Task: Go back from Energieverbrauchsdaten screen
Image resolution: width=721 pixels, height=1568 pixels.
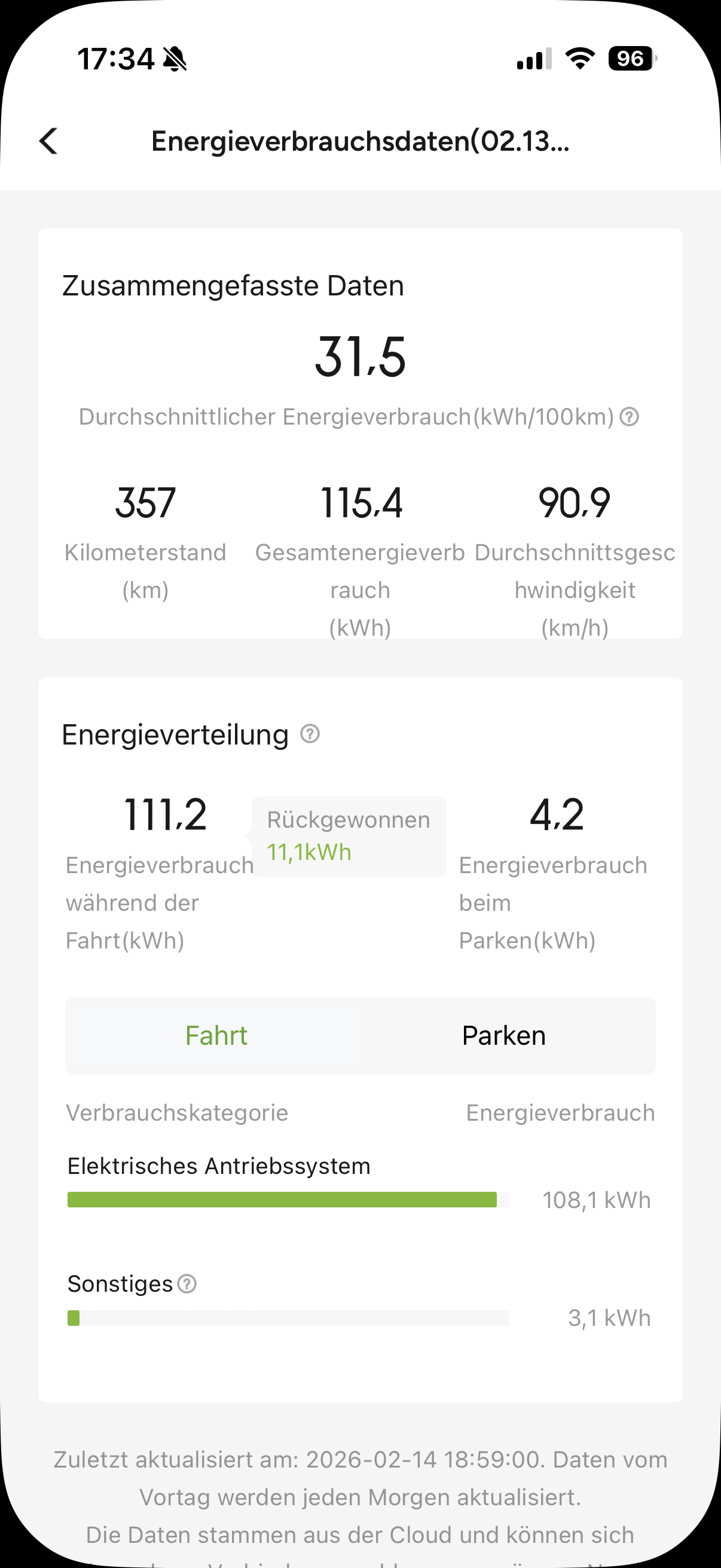Action: [x=48, y=141]
